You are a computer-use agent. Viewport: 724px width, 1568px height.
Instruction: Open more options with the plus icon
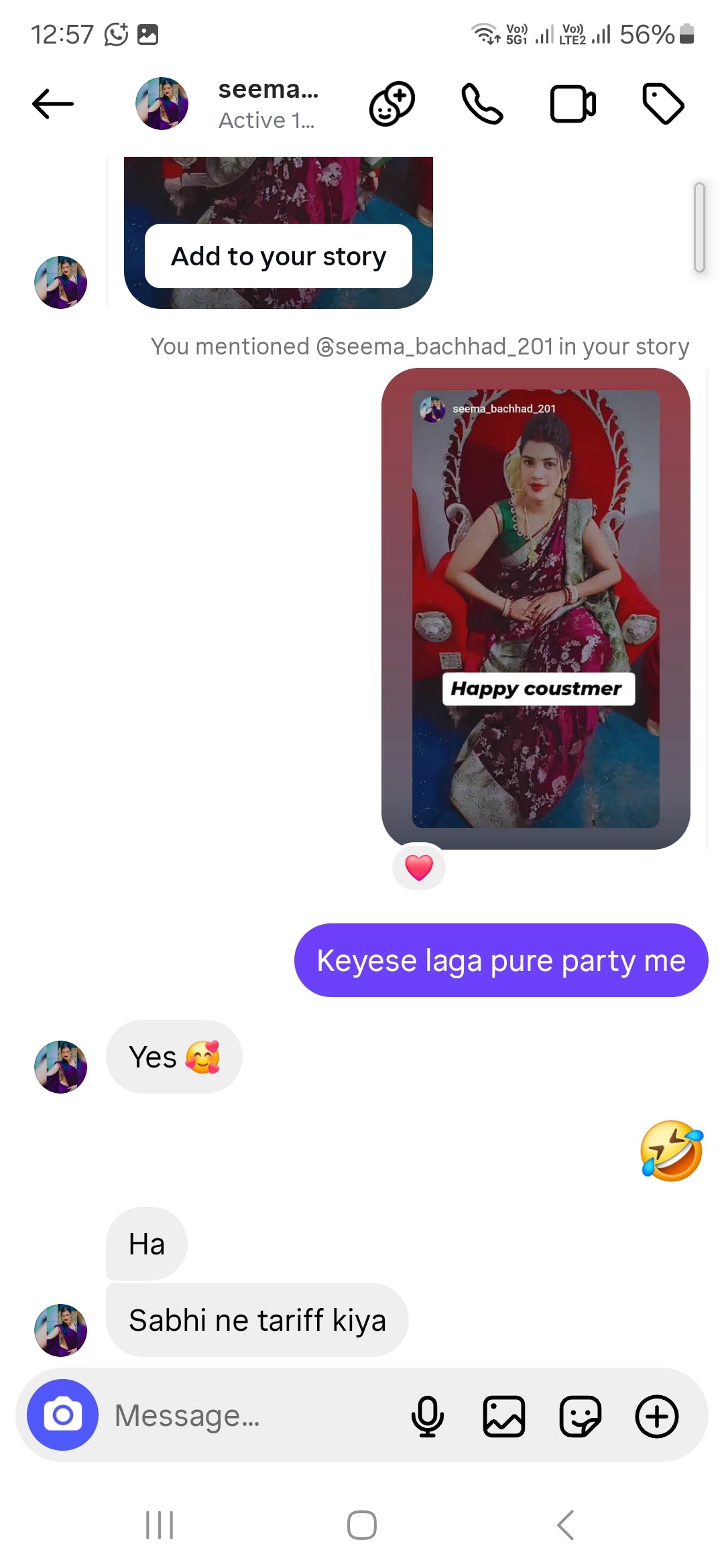[x=657, y=1416]
